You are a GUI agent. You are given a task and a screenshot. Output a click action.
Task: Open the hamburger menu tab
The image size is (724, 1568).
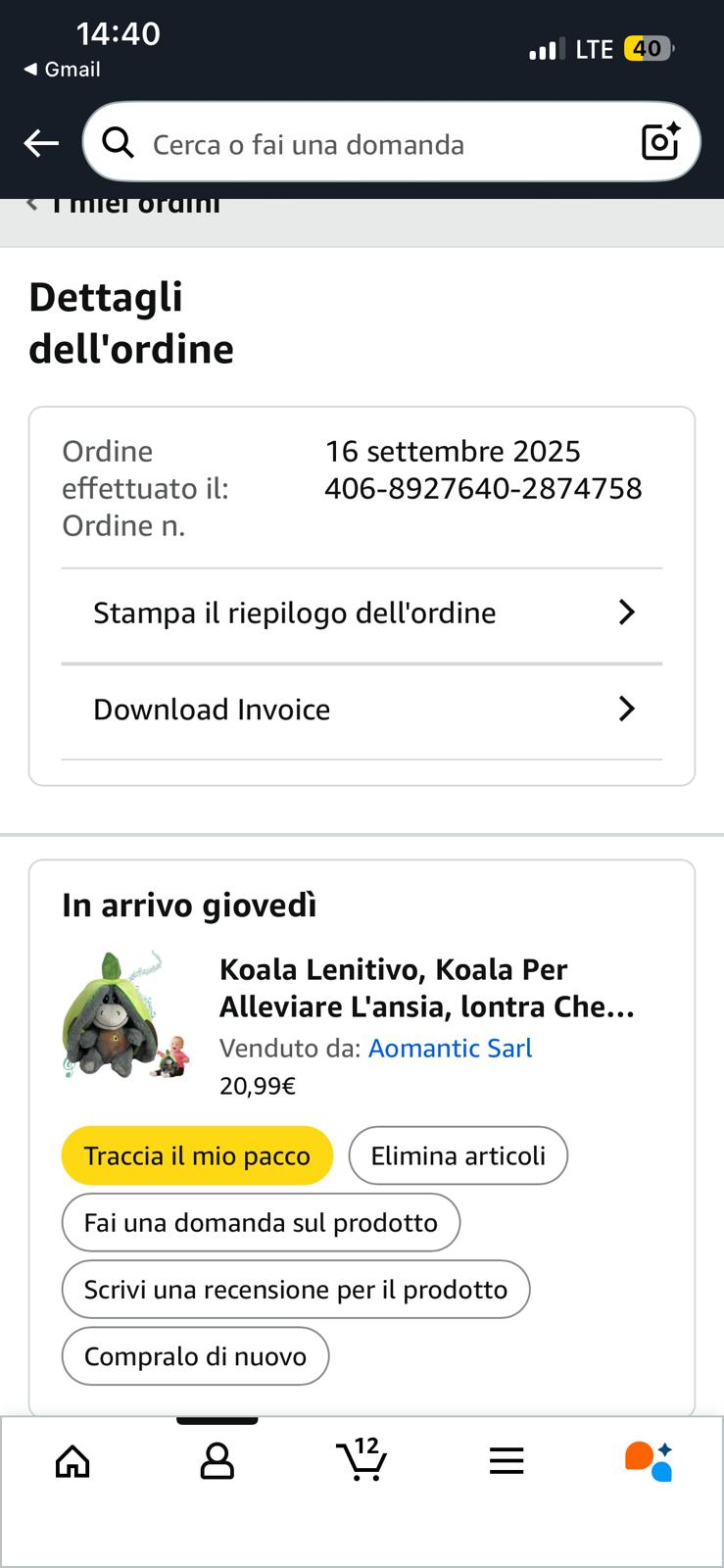pyautogui.click(x=507, y=1461)
